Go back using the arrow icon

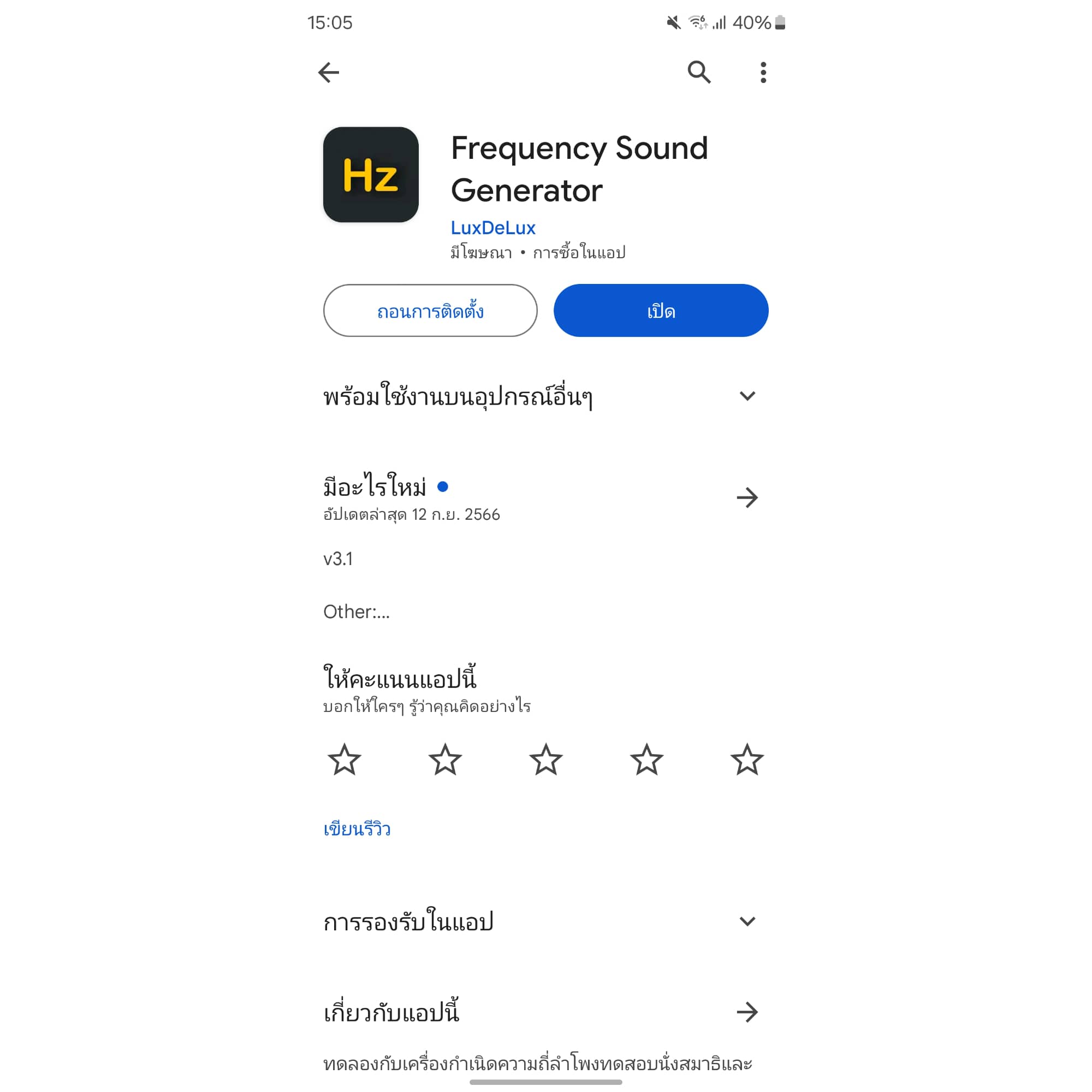point(328,73)
